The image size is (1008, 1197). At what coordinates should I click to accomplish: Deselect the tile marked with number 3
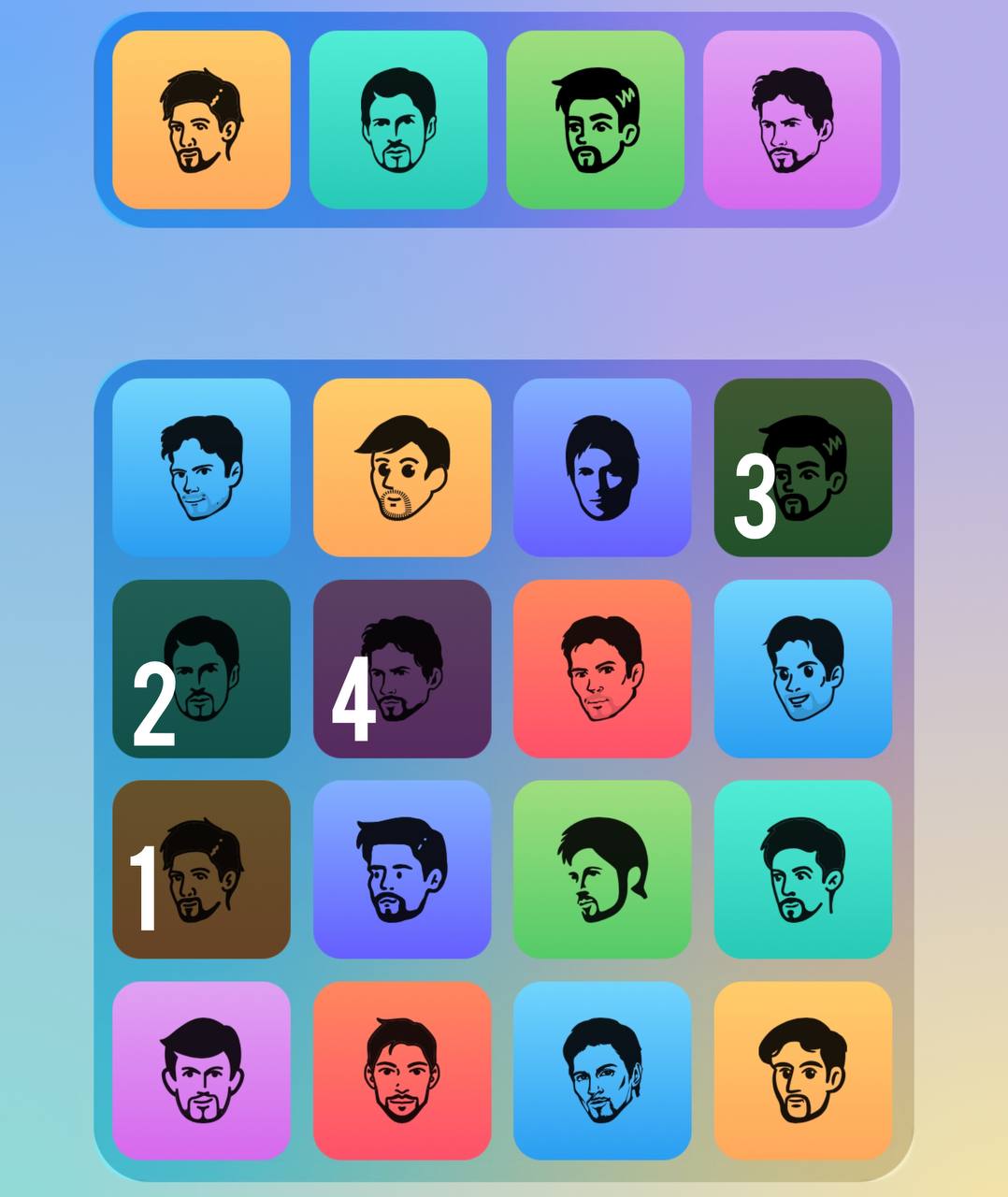tap(802, 468)
